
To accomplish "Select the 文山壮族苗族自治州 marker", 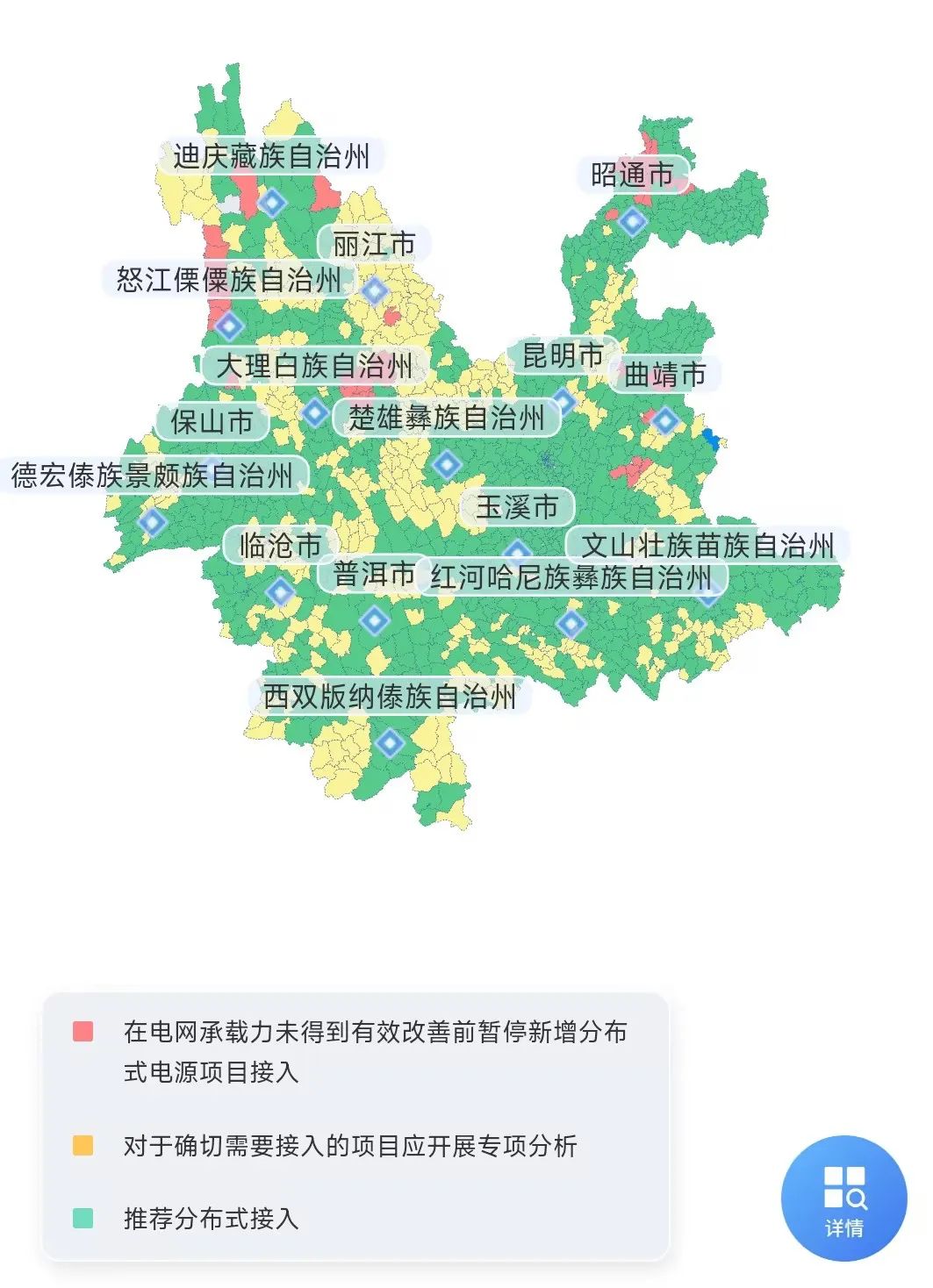I will [x=707, y=597].
